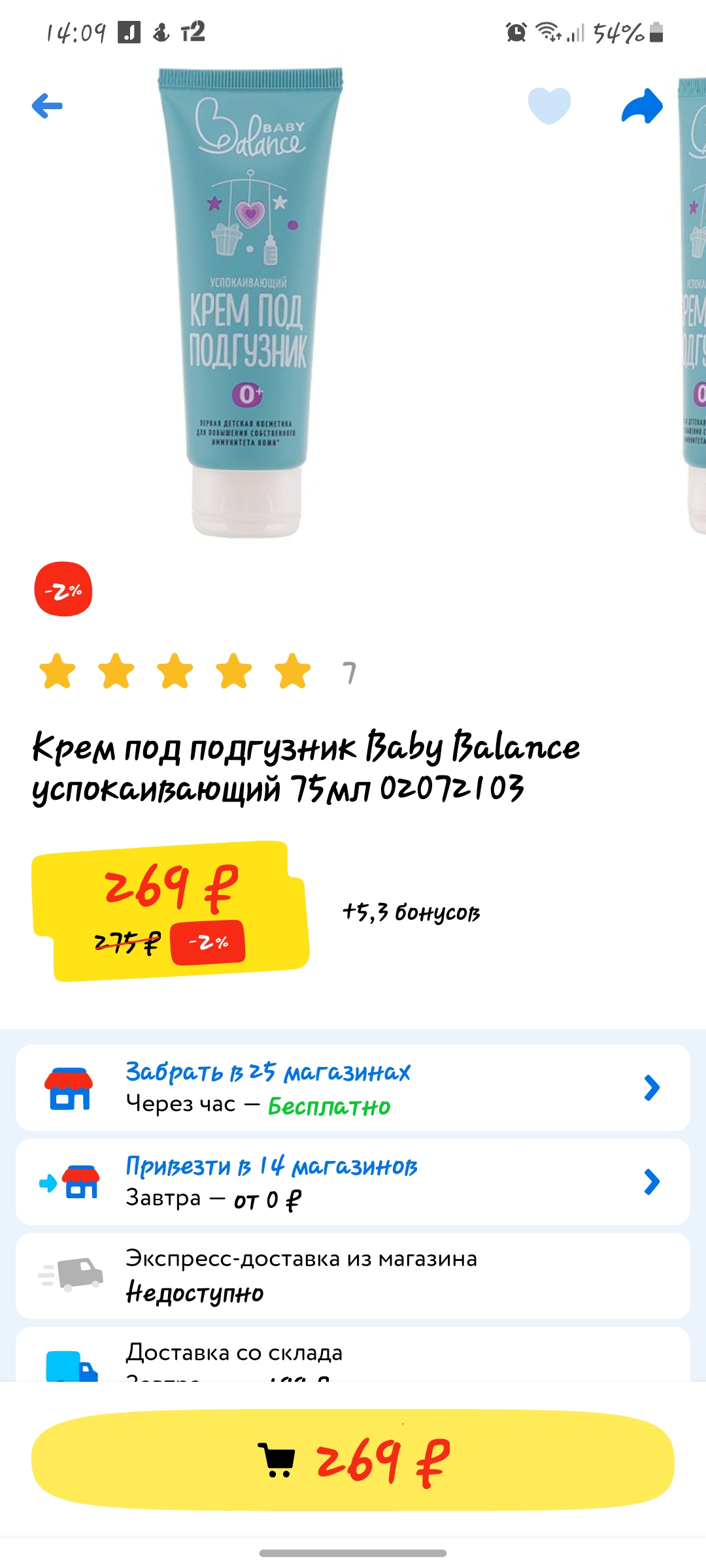Add to cart for 269 ₽
This screenshot has height=1568, width=706.
coord(353,1460)
